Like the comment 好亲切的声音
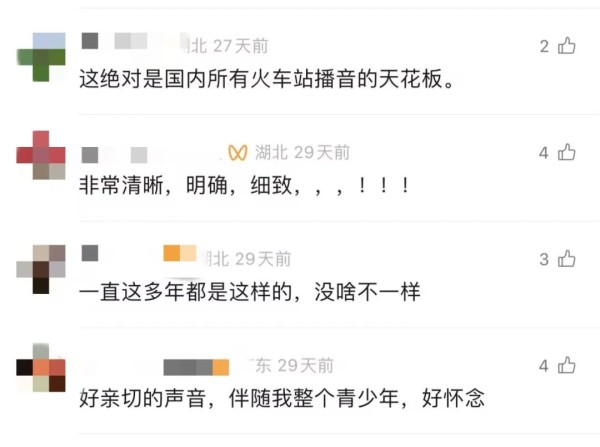The height and width of the screenshot is (447, 600). pyautogui.click(x=566, y=366)
